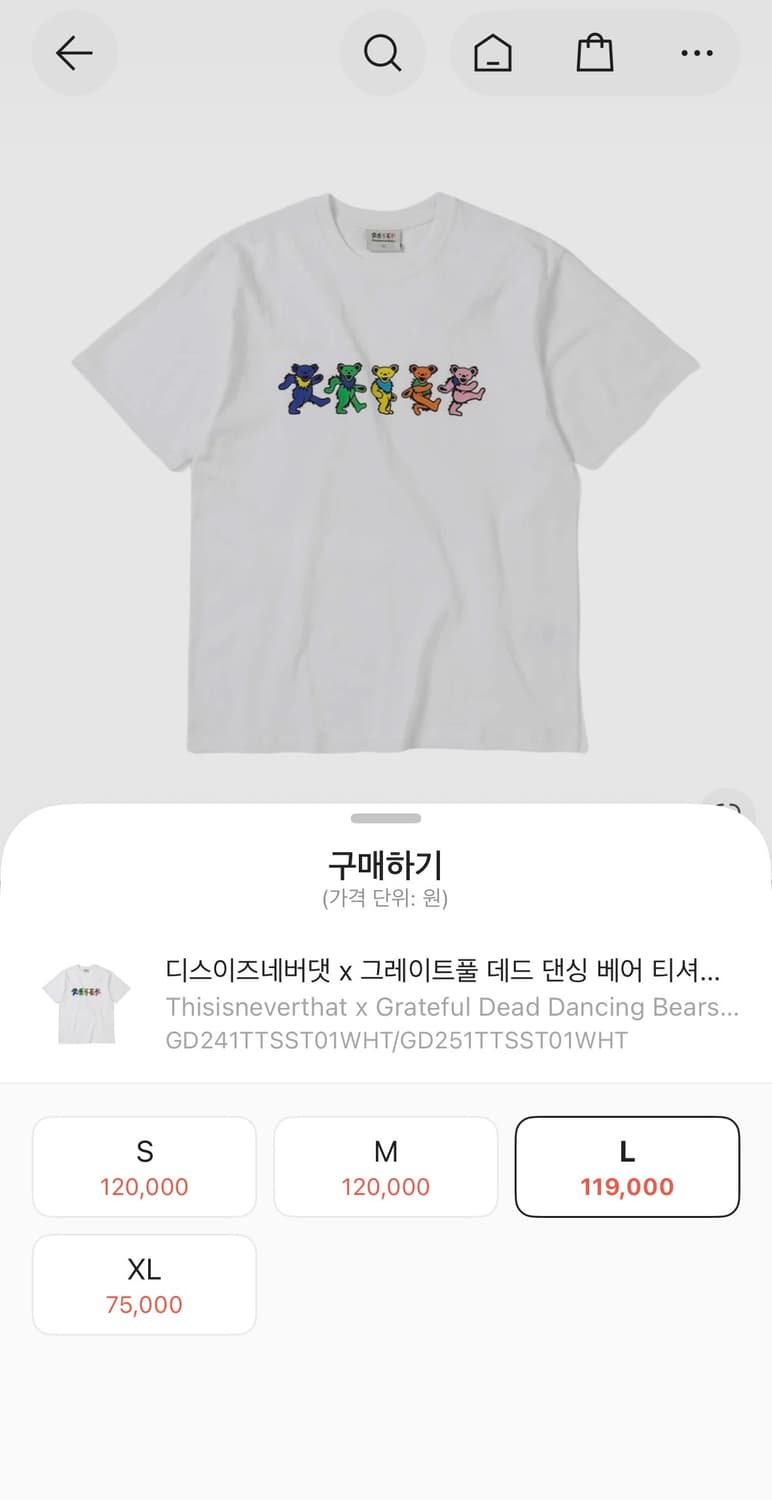
Task: Tap the back arrow icon
Action: [74, 53]
